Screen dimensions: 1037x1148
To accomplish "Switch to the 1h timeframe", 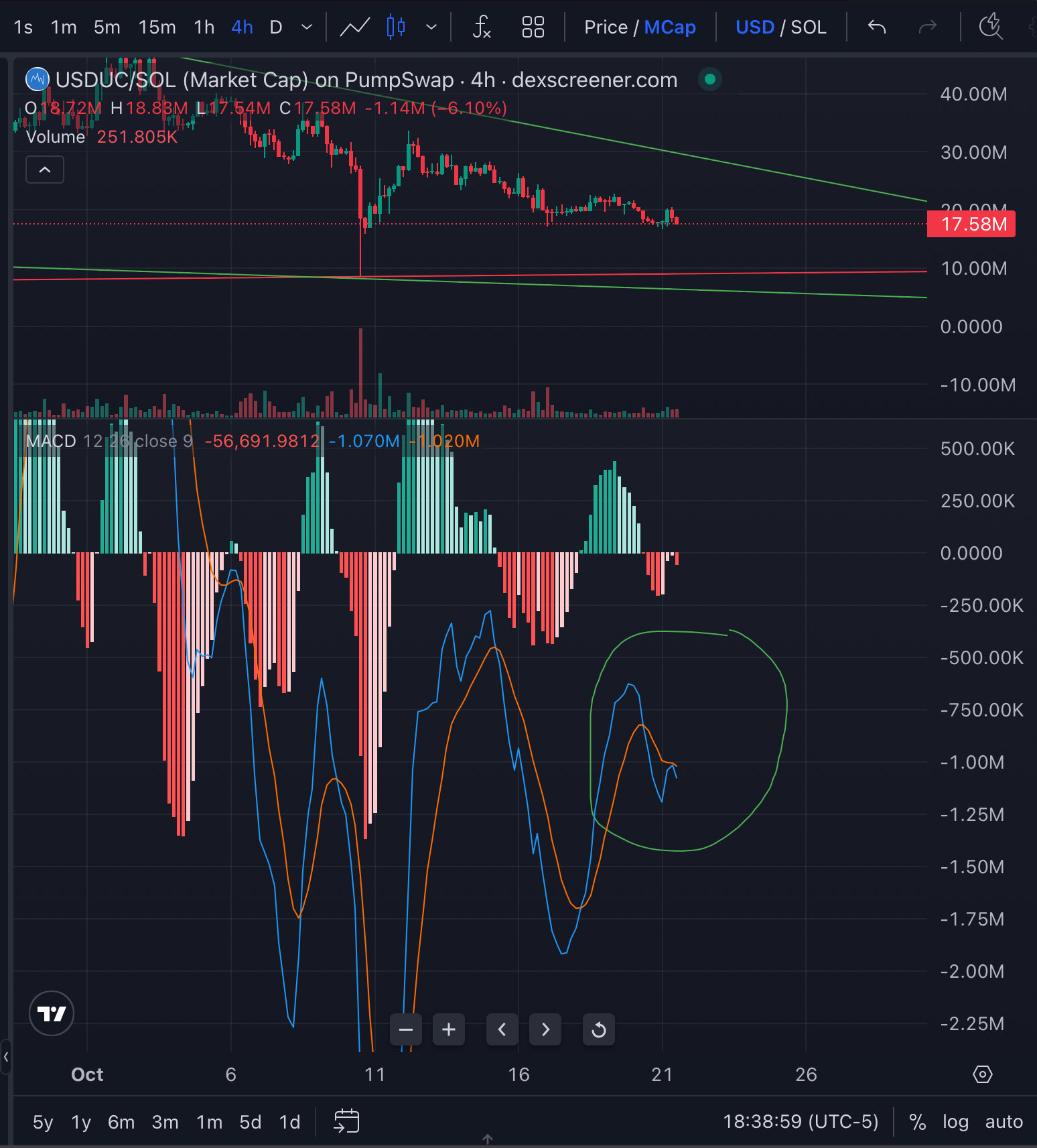I will point(204,27).
